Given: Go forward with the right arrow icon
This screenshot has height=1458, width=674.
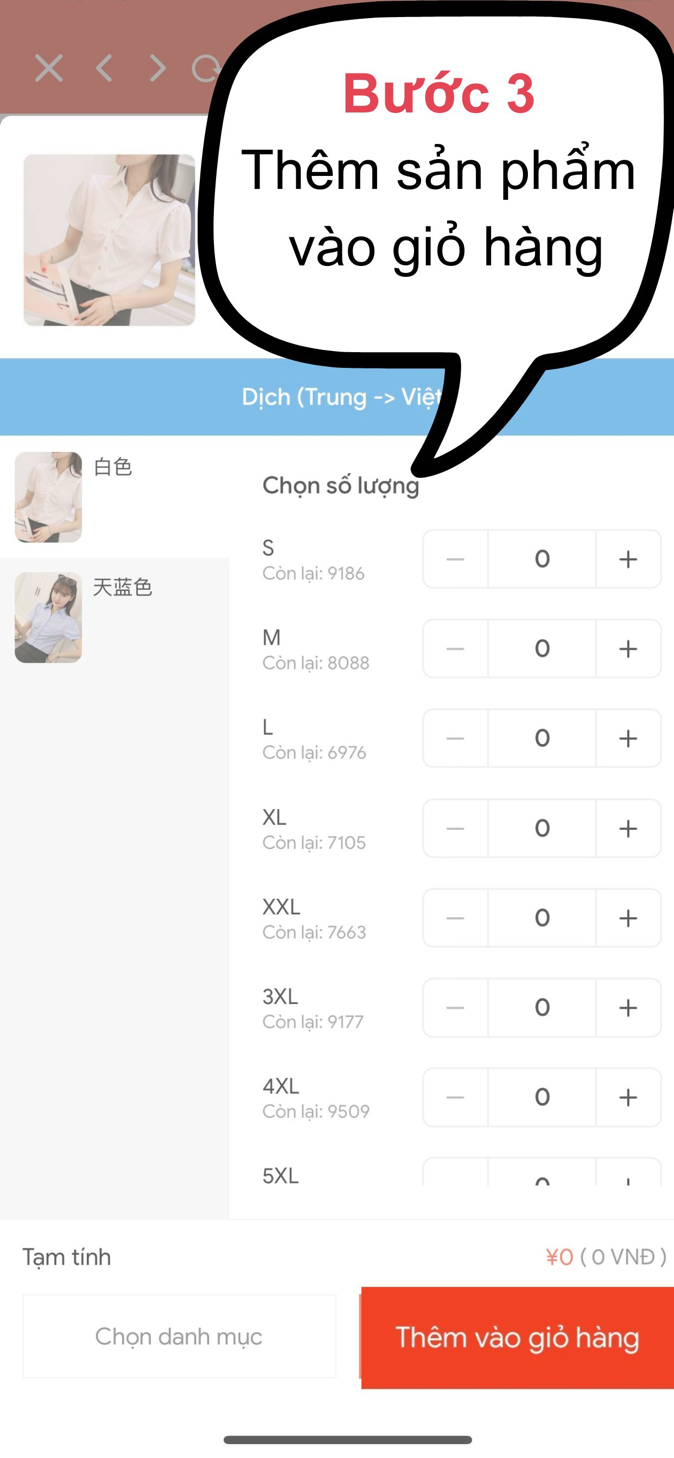Looking at the screenshot, I should click(158, 68).
